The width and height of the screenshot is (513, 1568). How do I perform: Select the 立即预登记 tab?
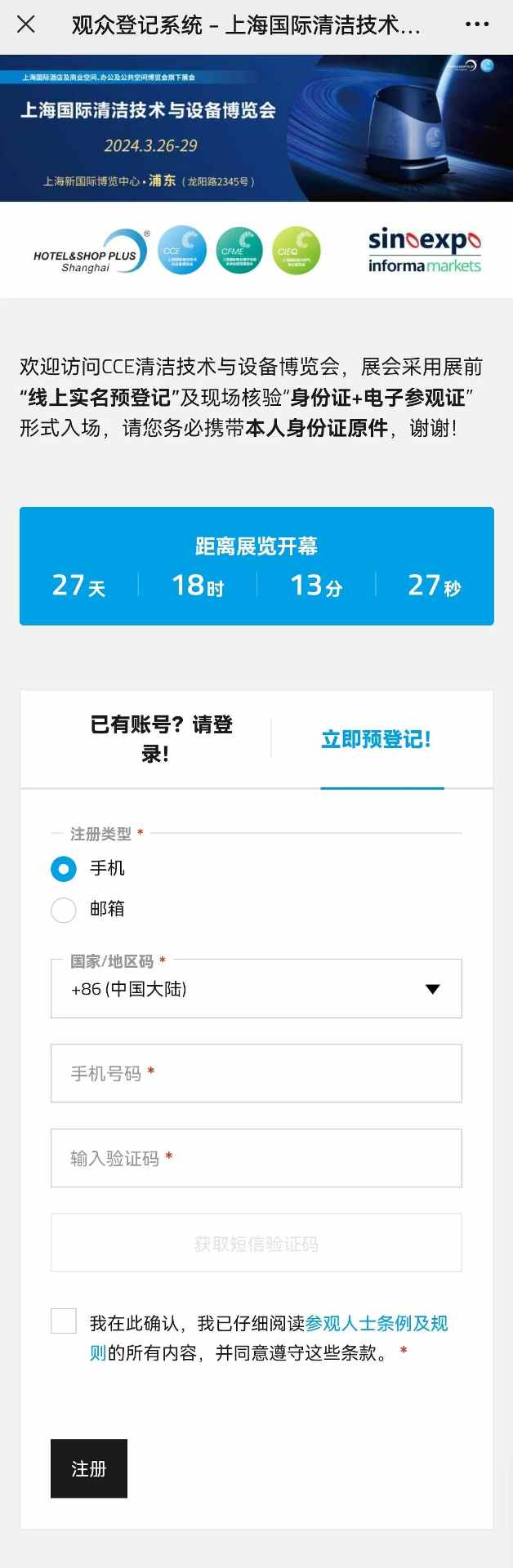(376, 739)
